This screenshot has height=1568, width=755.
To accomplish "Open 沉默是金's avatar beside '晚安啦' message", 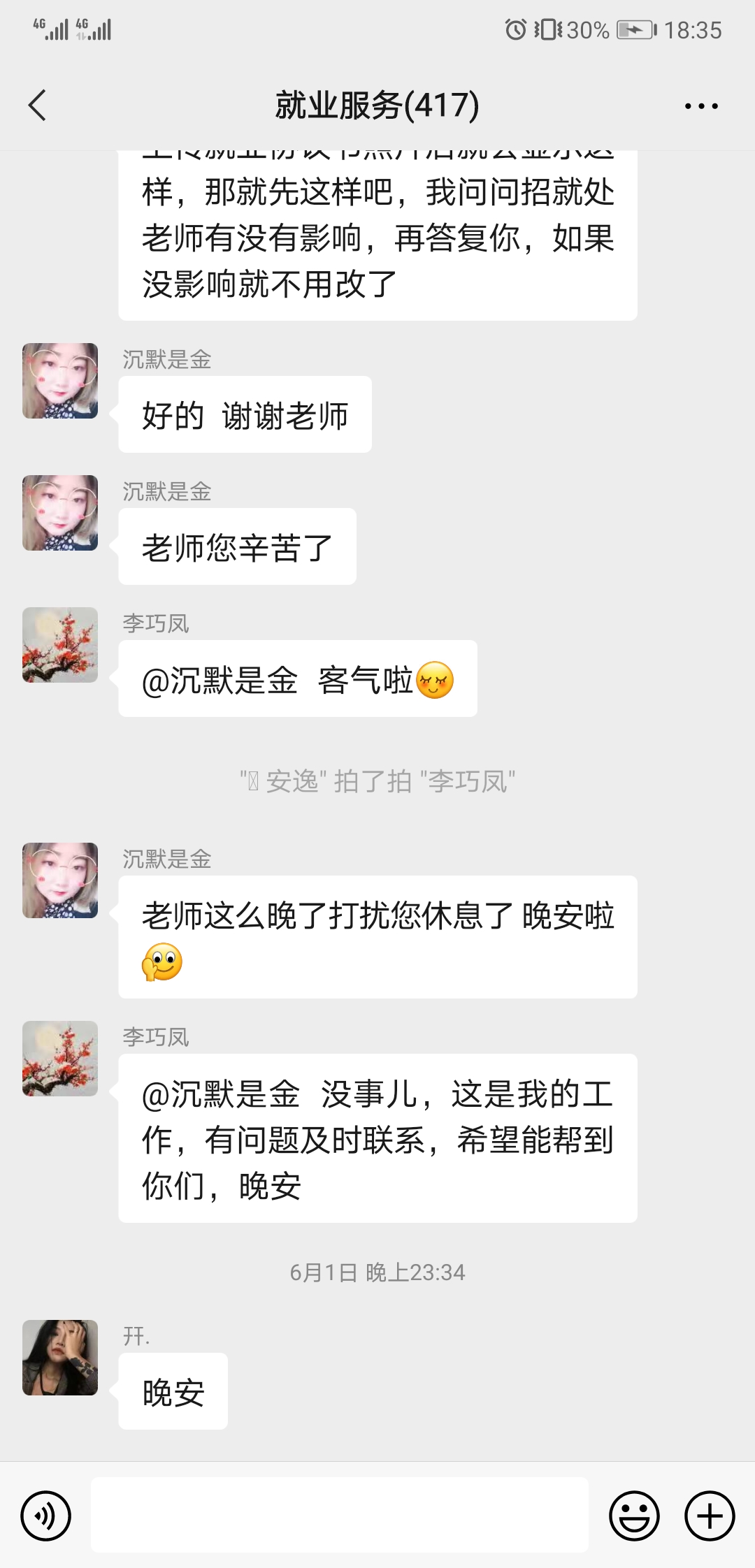I will [x=60, y=880].
